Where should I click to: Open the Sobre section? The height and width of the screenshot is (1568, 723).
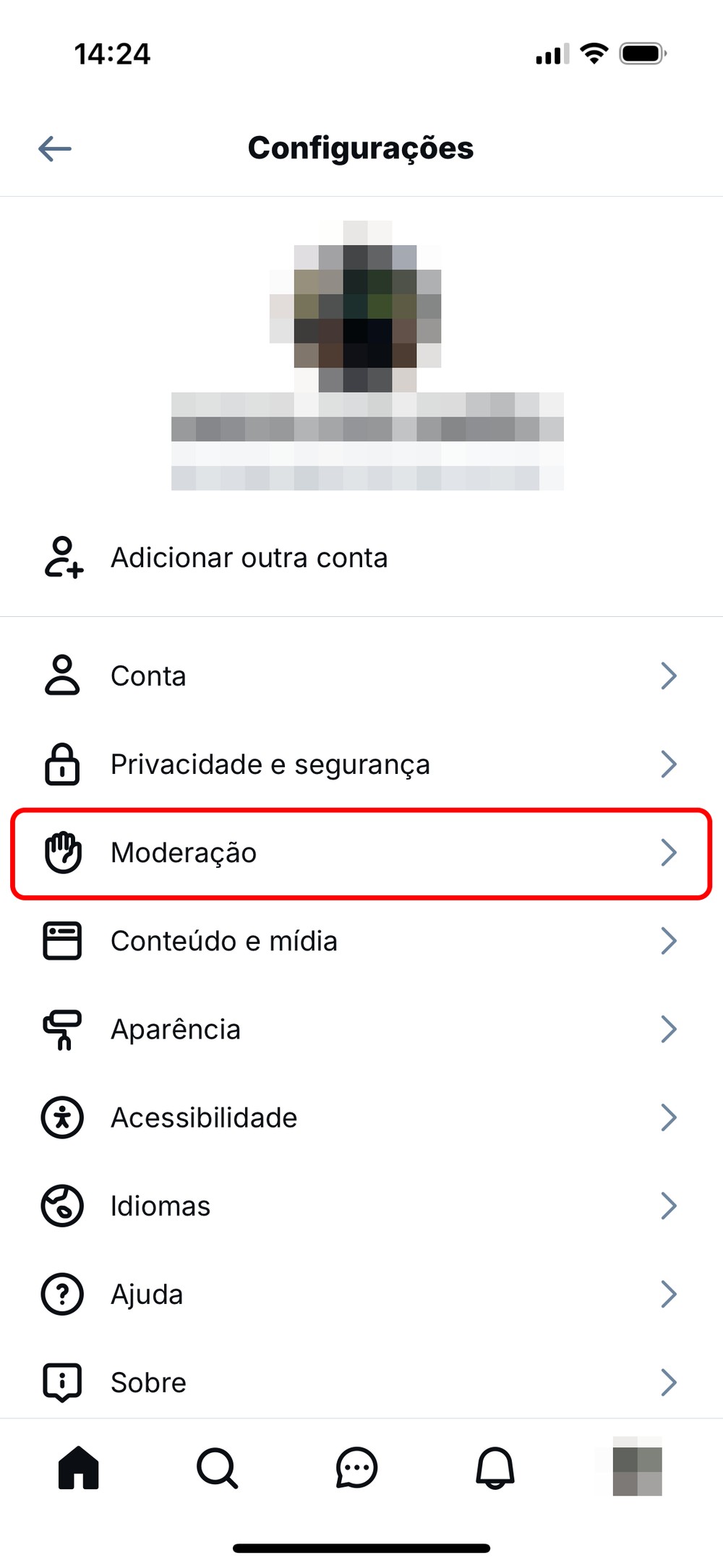pyautogui.click(x=361, y=1382)
